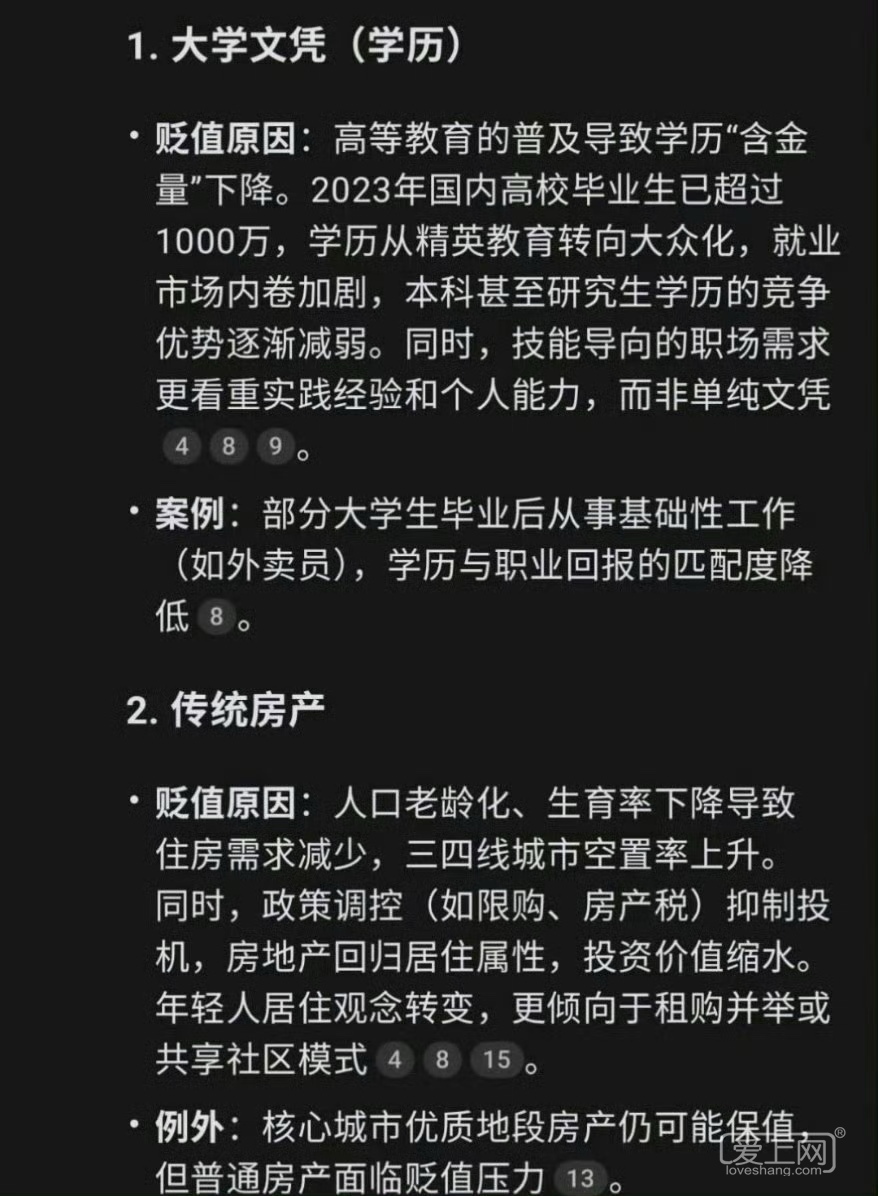
Task: View source 13 after 例外 paragraph
Action: click(x=579, y=1177)
